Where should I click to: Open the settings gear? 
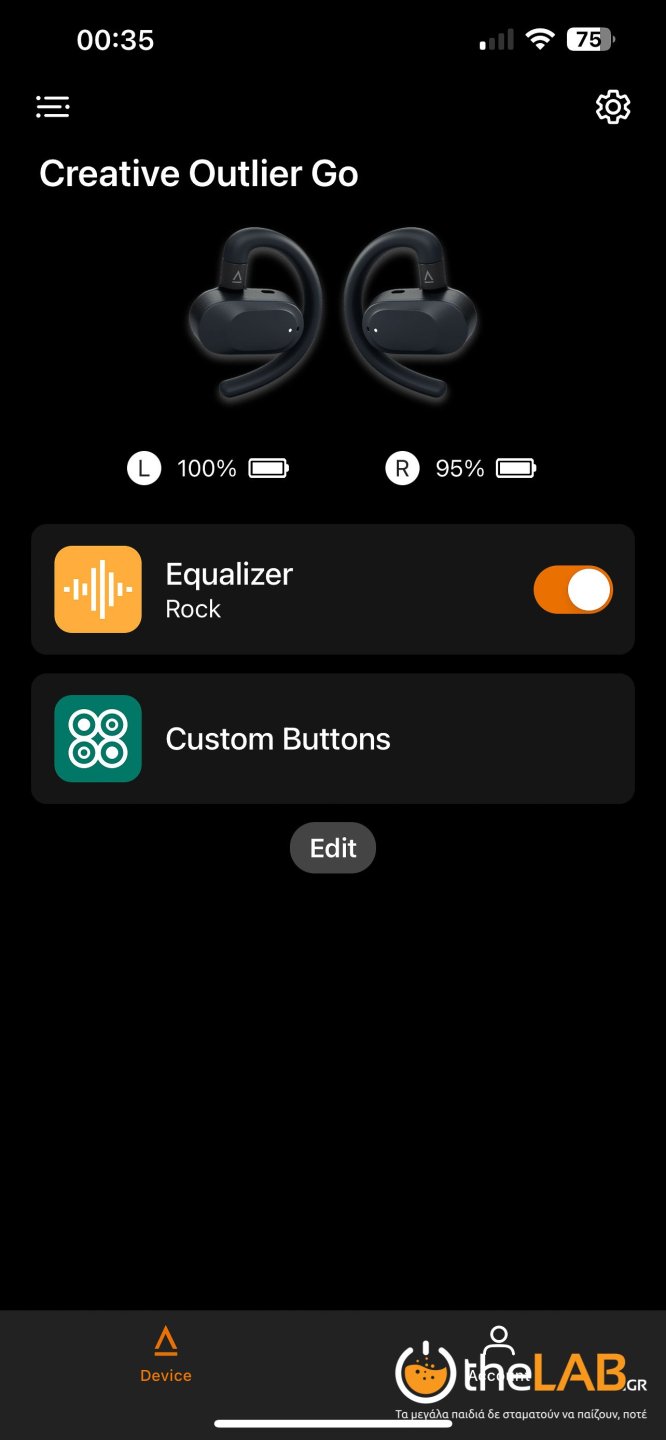[x=613, y=107]
